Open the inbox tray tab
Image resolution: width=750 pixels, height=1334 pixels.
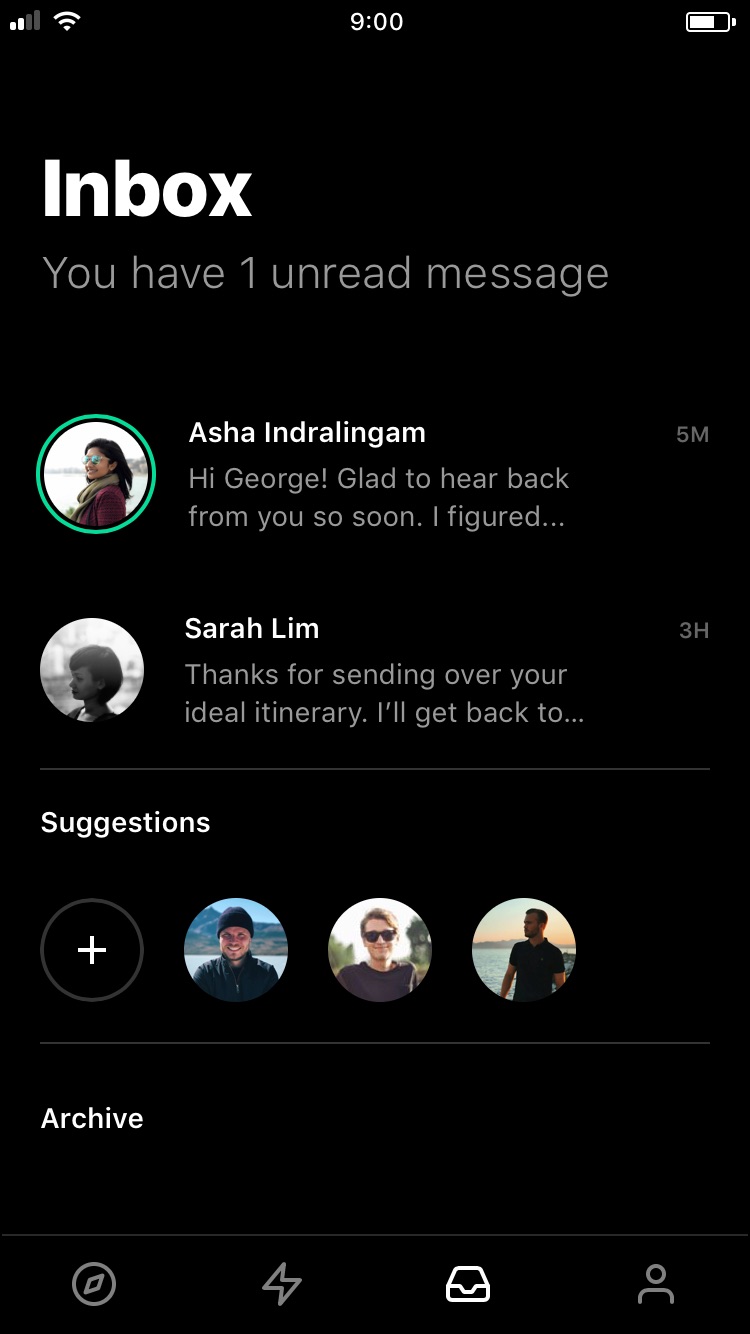[468, 1284]
